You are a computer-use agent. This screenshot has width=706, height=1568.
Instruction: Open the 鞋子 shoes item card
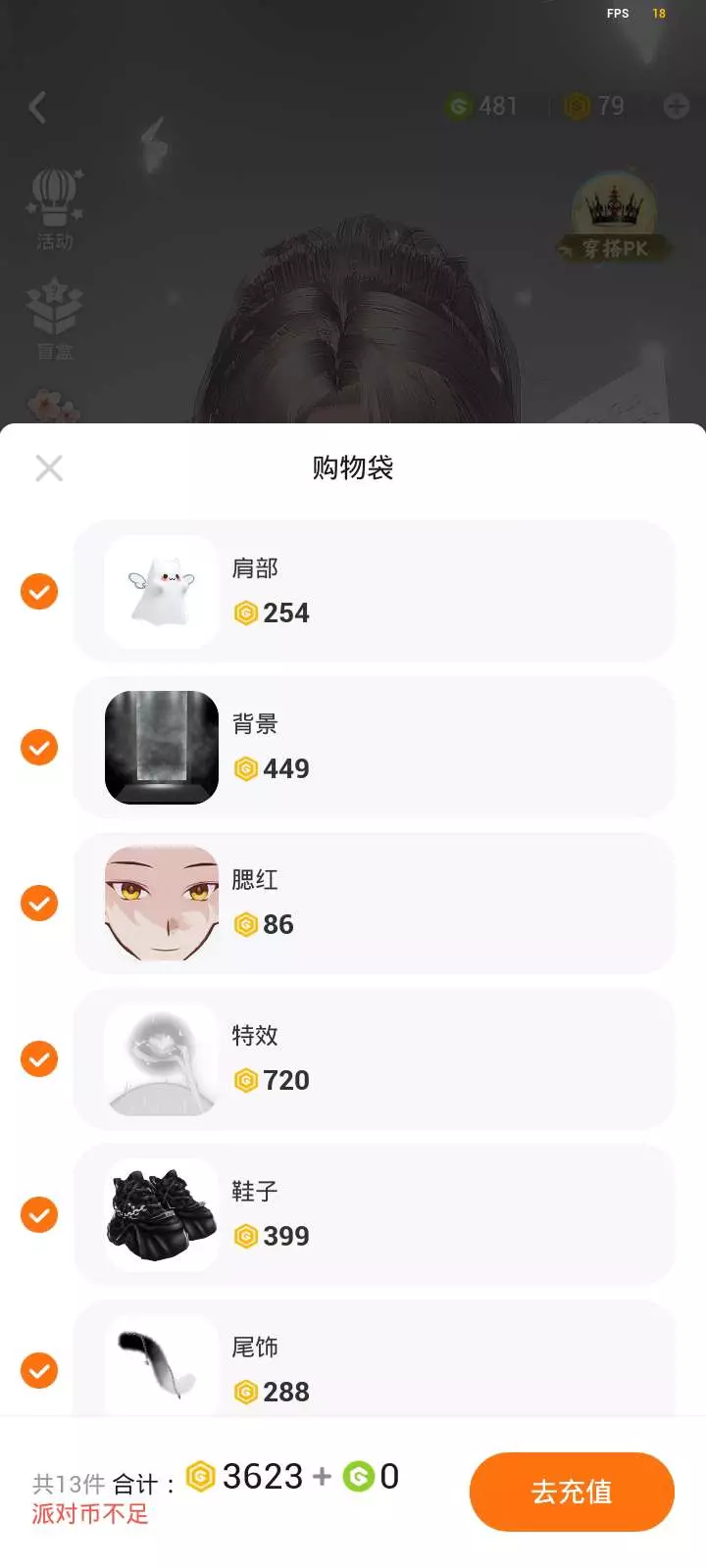(375, 1215)
